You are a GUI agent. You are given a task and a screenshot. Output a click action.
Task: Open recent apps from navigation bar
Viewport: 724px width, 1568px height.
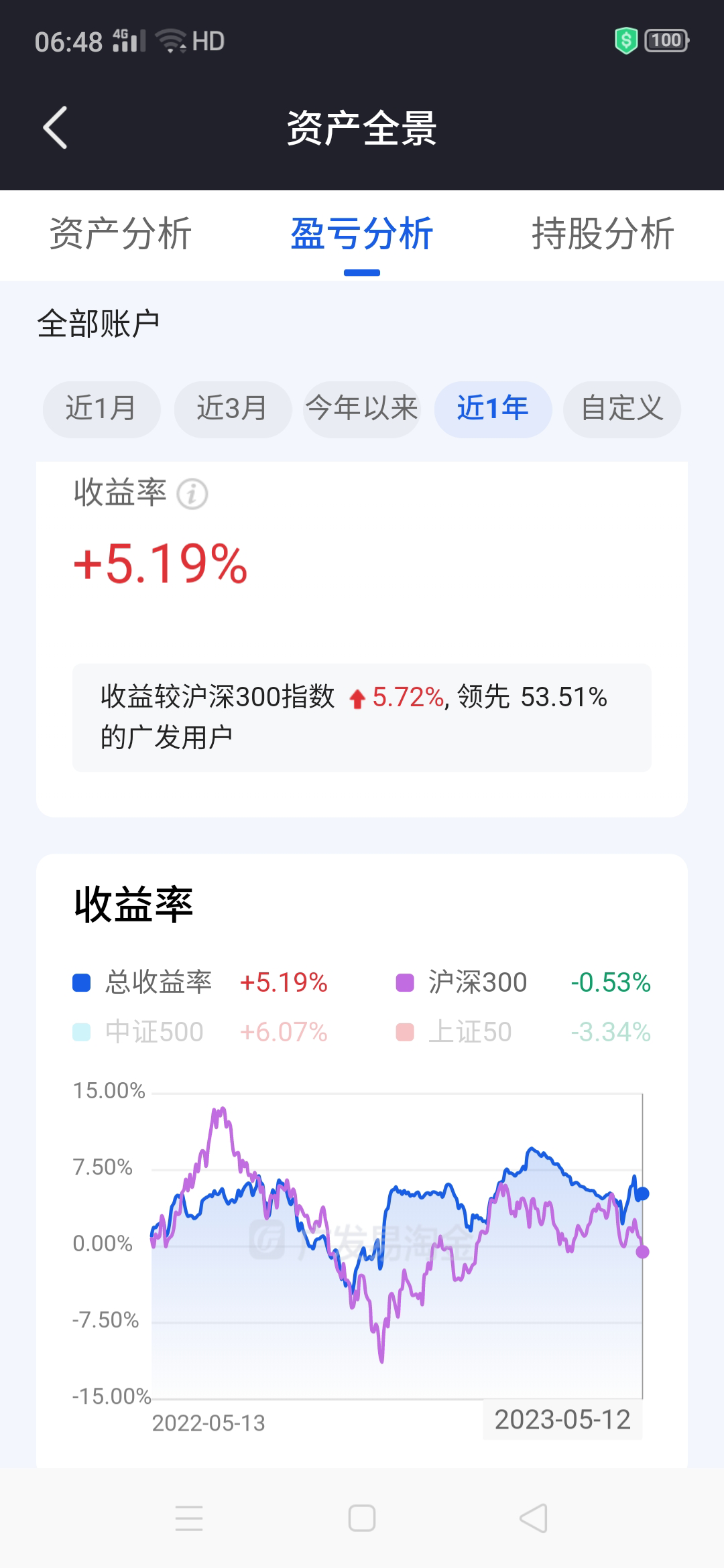point(189,1518)
